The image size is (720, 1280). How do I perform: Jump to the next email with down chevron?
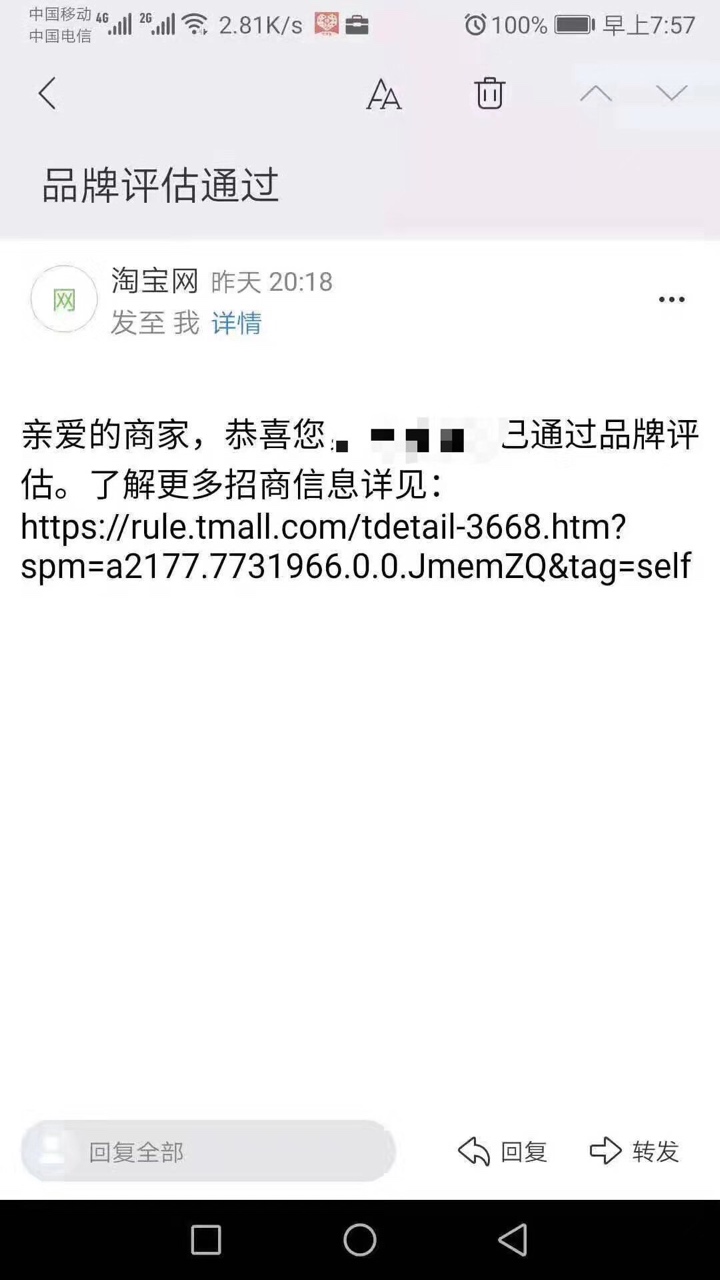click(x=672, y=94)
